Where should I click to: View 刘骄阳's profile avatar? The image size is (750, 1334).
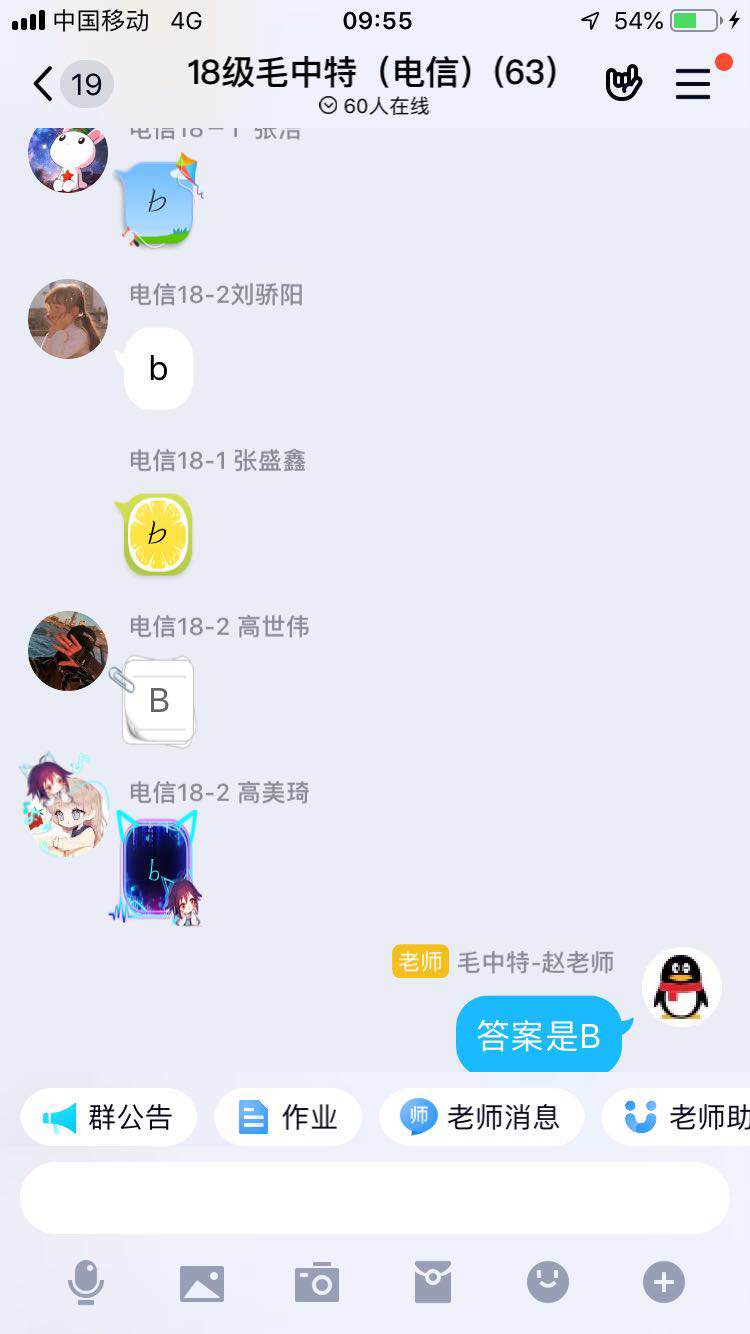click(x=68, y=319)
